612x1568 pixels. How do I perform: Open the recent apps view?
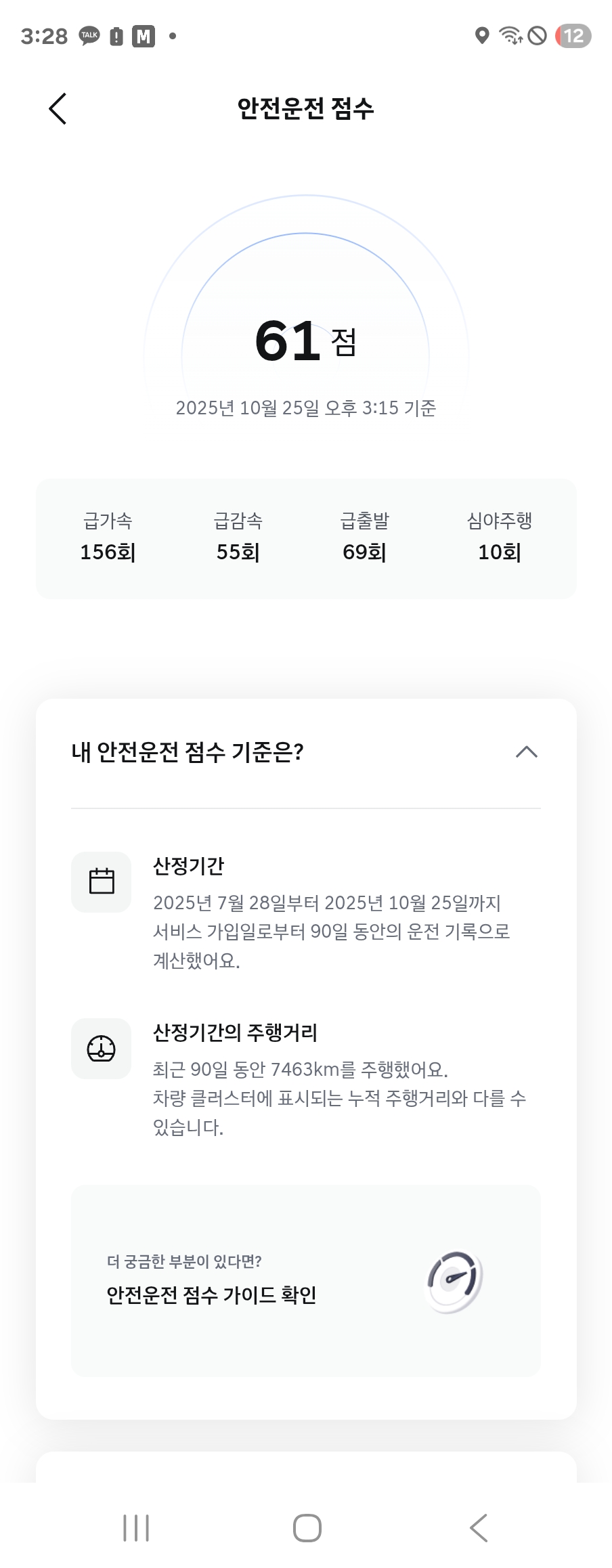pyautogui.click(x=136, y=1528)
